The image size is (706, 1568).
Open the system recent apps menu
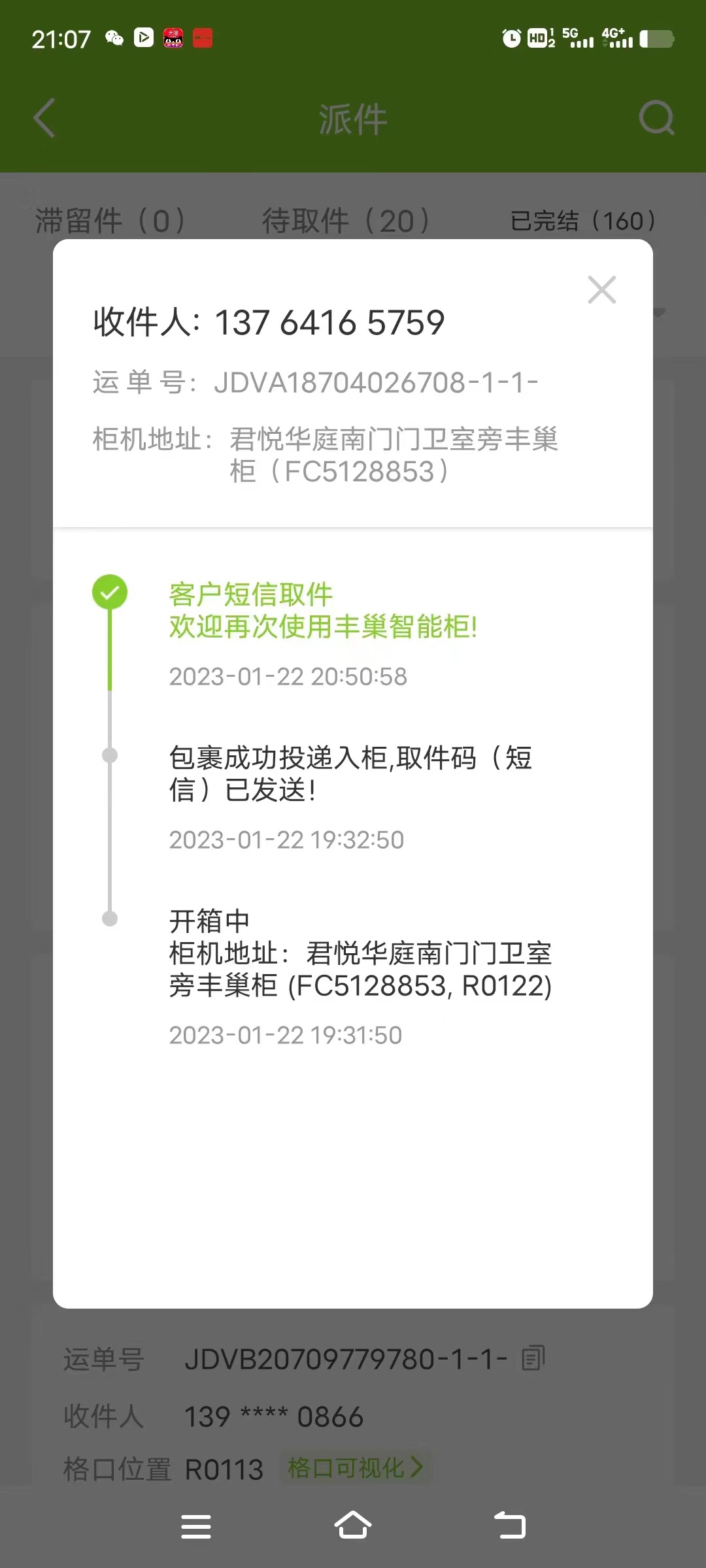tap(195, 1526)
